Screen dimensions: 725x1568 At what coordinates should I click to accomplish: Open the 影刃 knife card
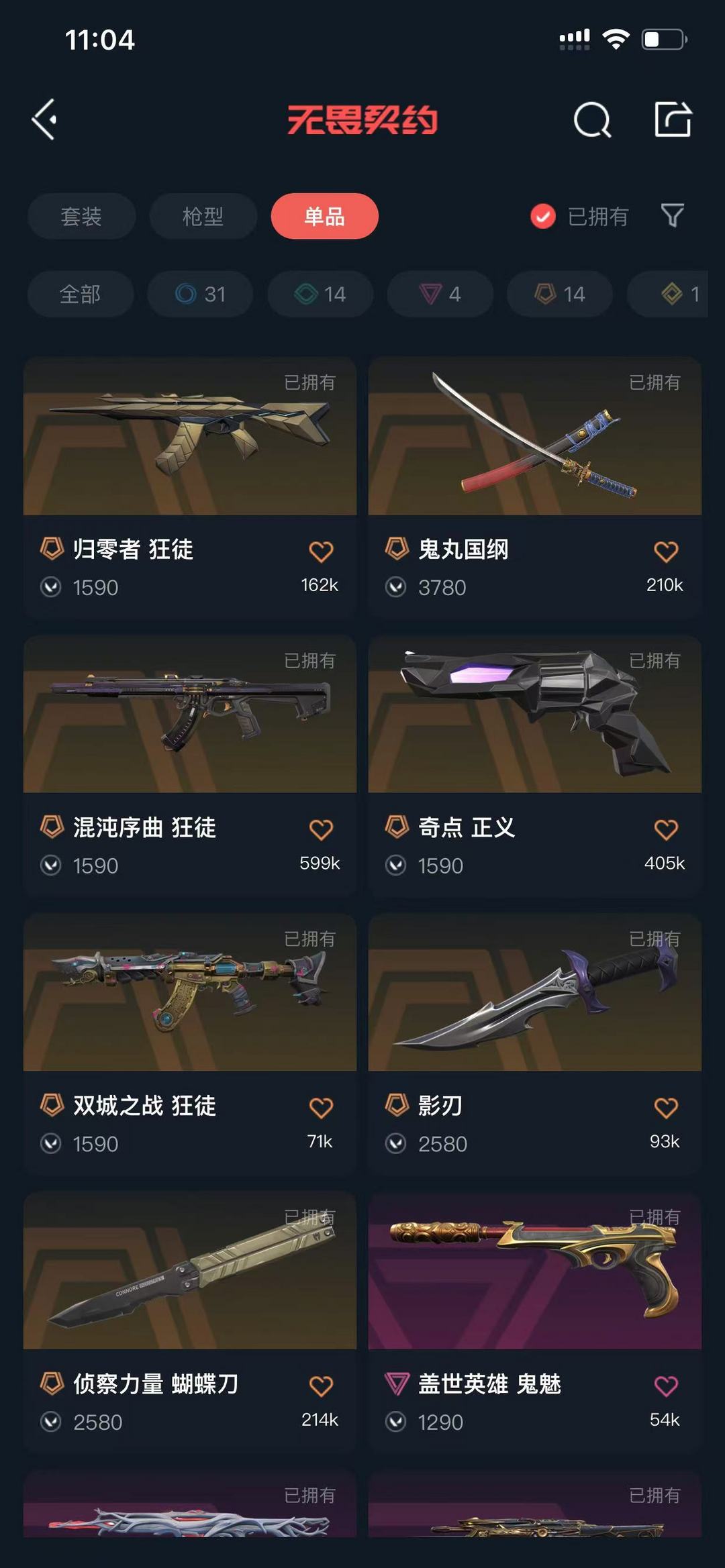click(x=535, y=1044)
